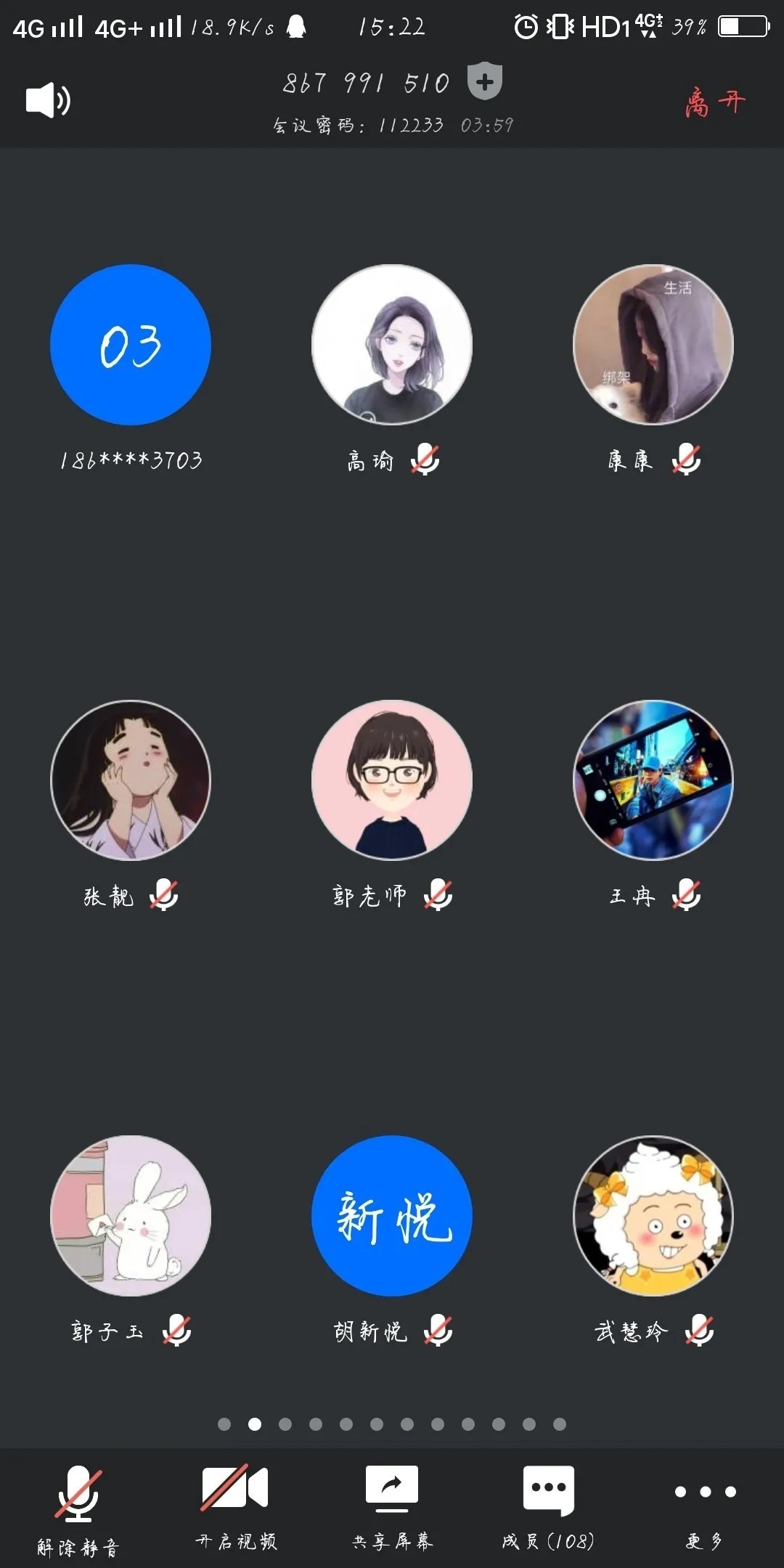The width and height of the screenshot is (784, 1568).
Task: Open the 更多 more options
Action: tap(705, 1506)
